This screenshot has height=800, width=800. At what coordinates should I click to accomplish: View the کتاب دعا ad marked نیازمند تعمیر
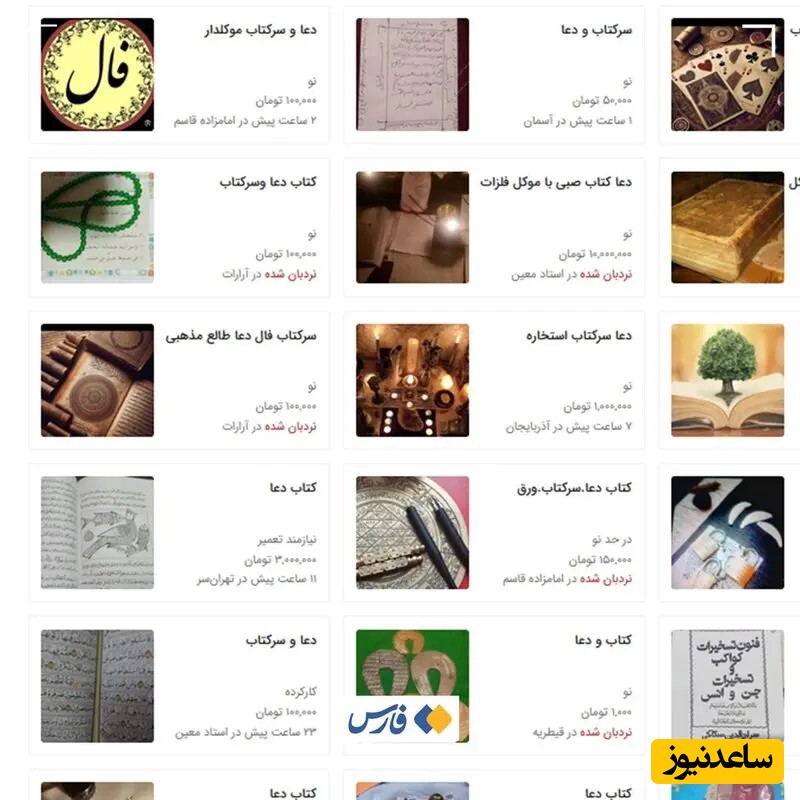point(292,488)
